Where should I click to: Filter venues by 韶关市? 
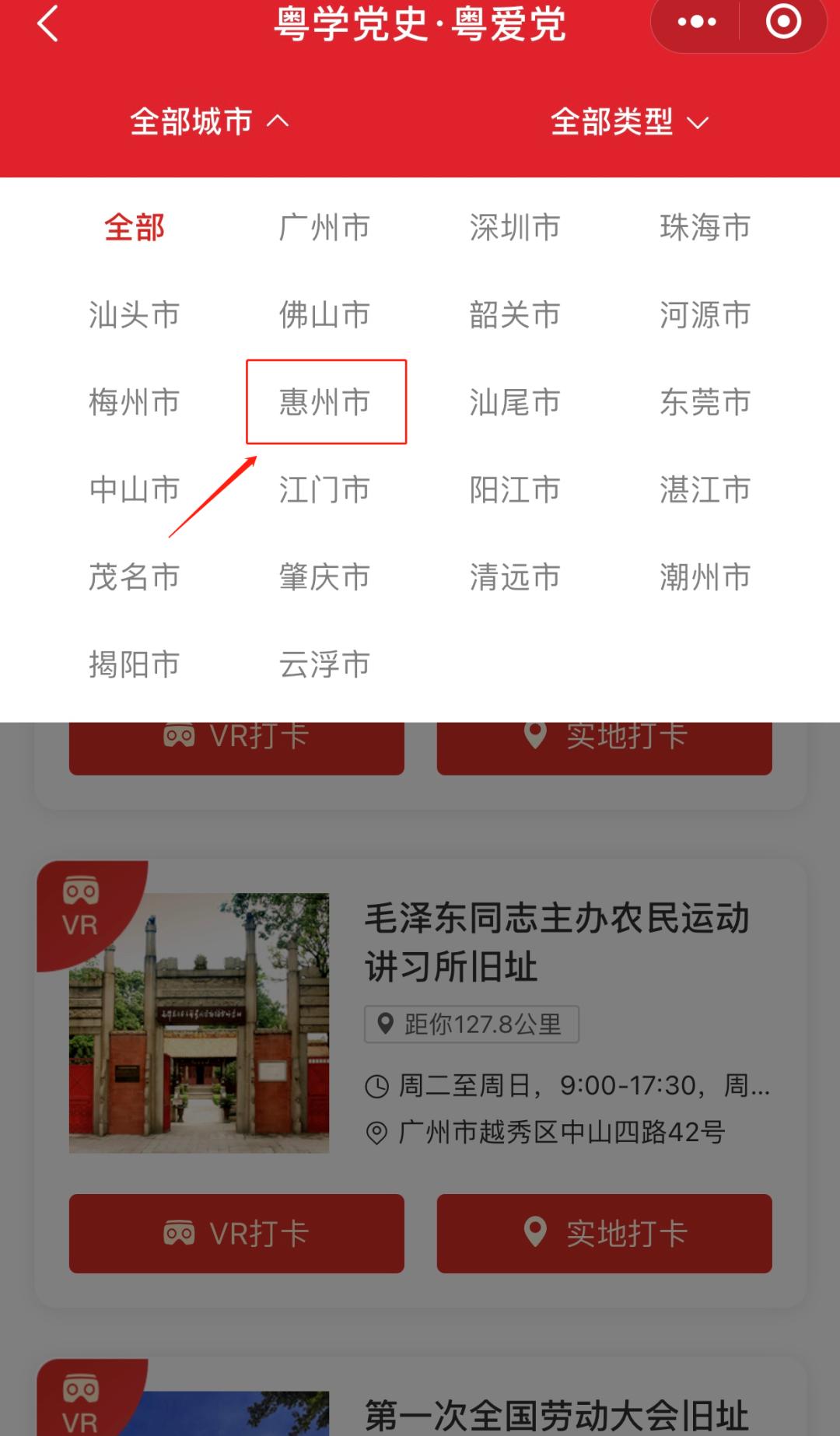tap(515, 315)
